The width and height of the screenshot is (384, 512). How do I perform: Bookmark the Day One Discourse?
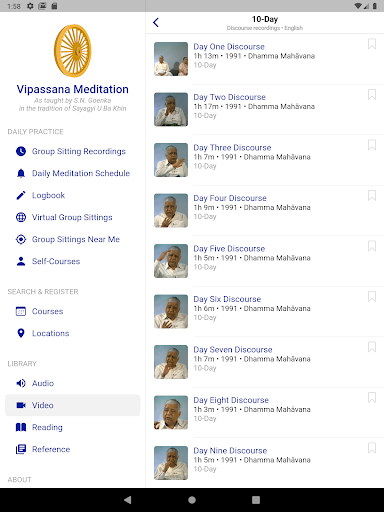pyautogui.click(x=372, y=44)
